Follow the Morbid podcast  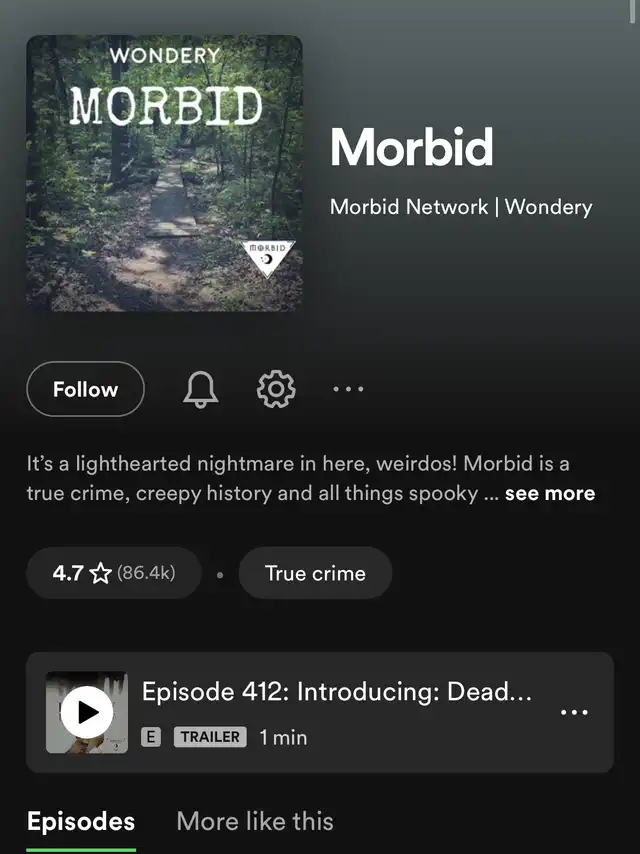coord(85,389)
